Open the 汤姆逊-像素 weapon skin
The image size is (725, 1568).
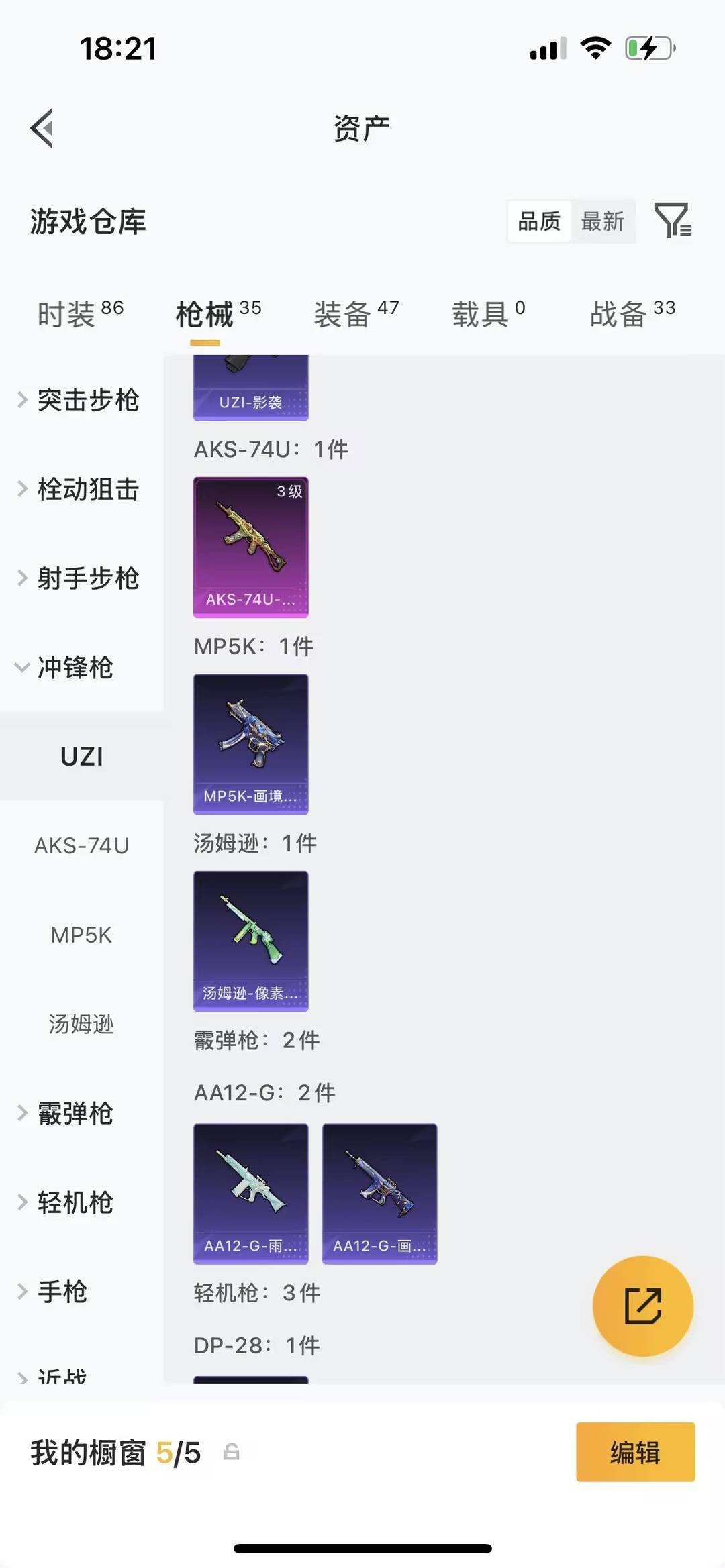pos(250,939)
